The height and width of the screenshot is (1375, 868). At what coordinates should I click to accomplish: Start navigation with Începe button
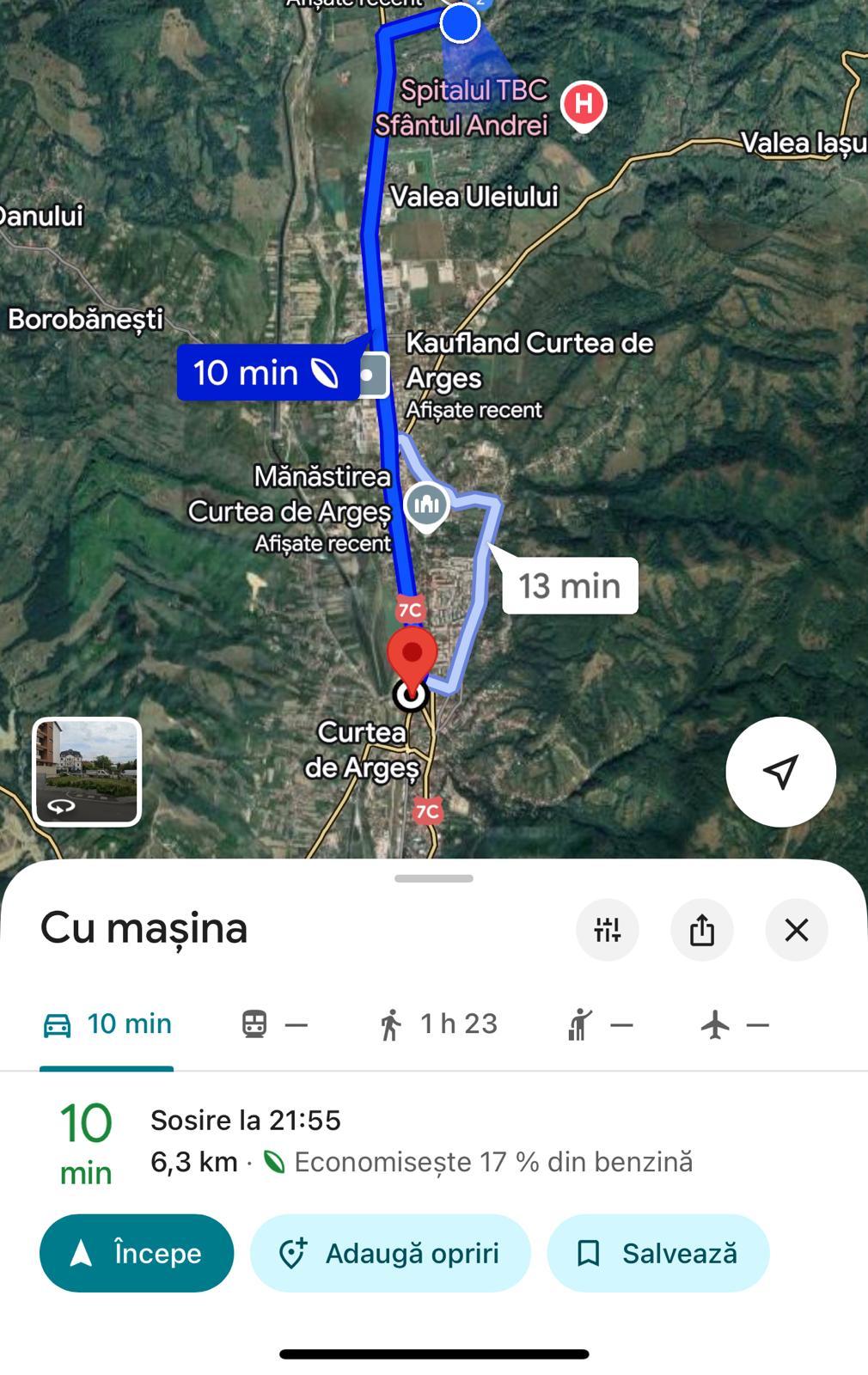[137, 1253]
